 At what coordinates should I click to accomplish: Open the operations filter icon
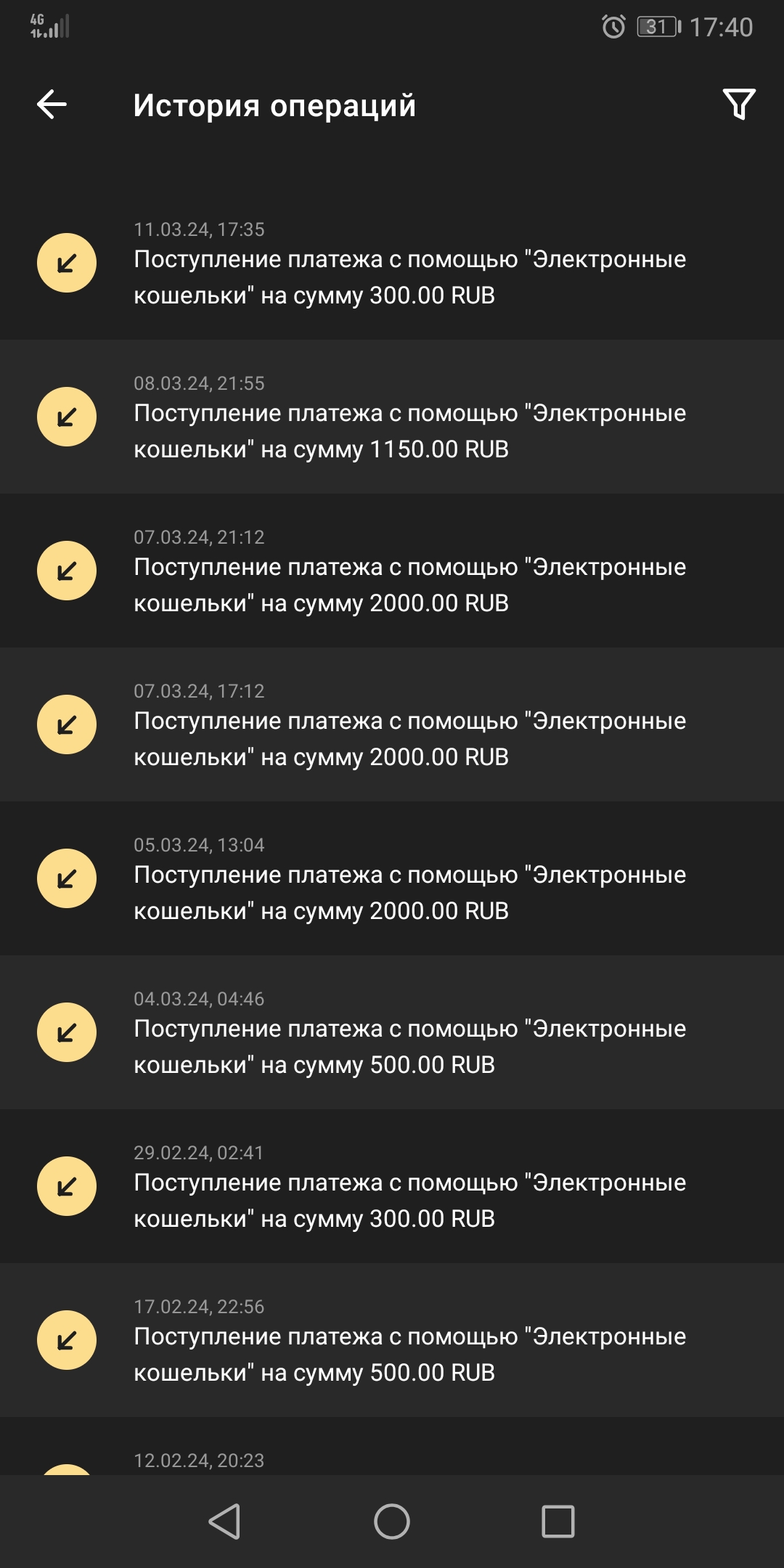pos(739,105)
